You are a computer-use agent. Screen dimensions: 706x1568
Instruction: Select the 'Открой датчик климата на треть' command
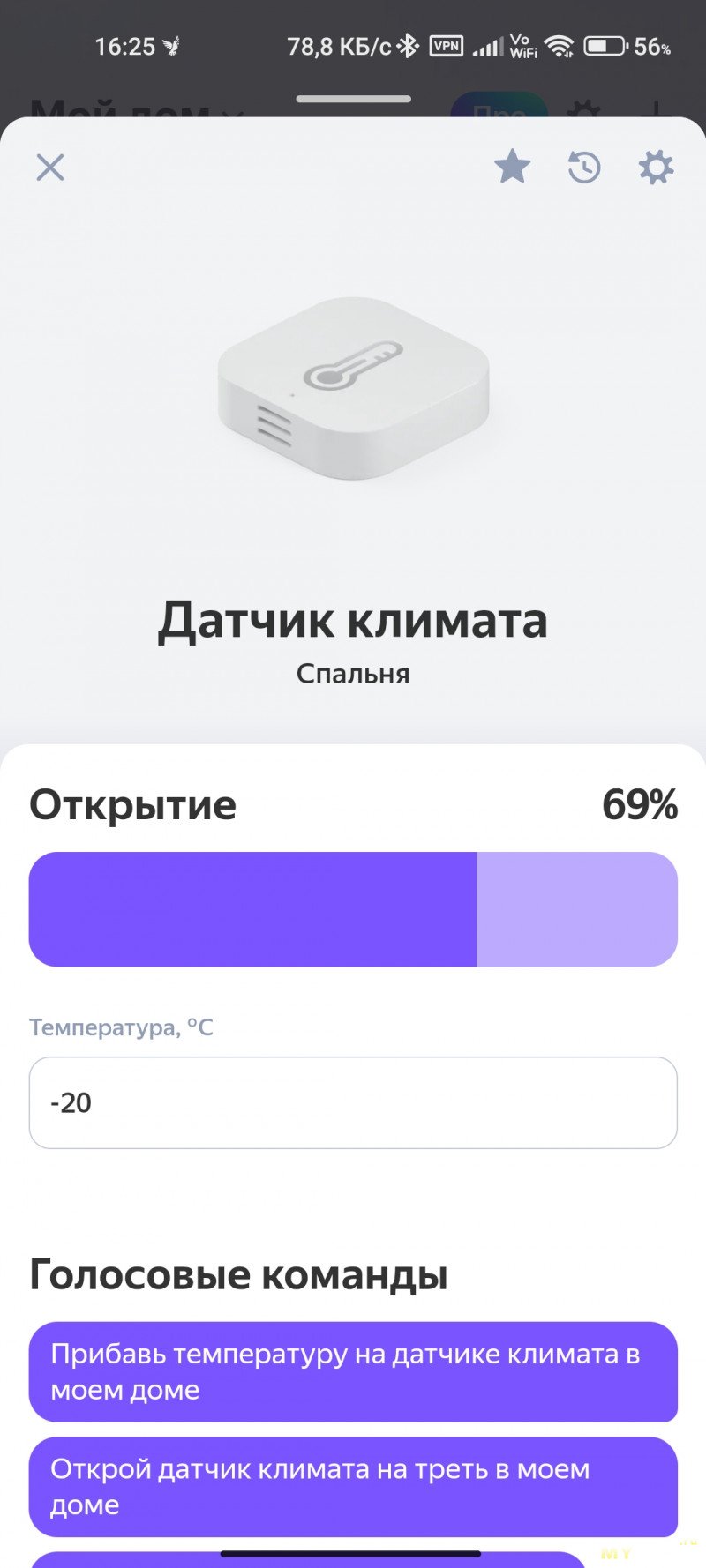point(353,1486)
